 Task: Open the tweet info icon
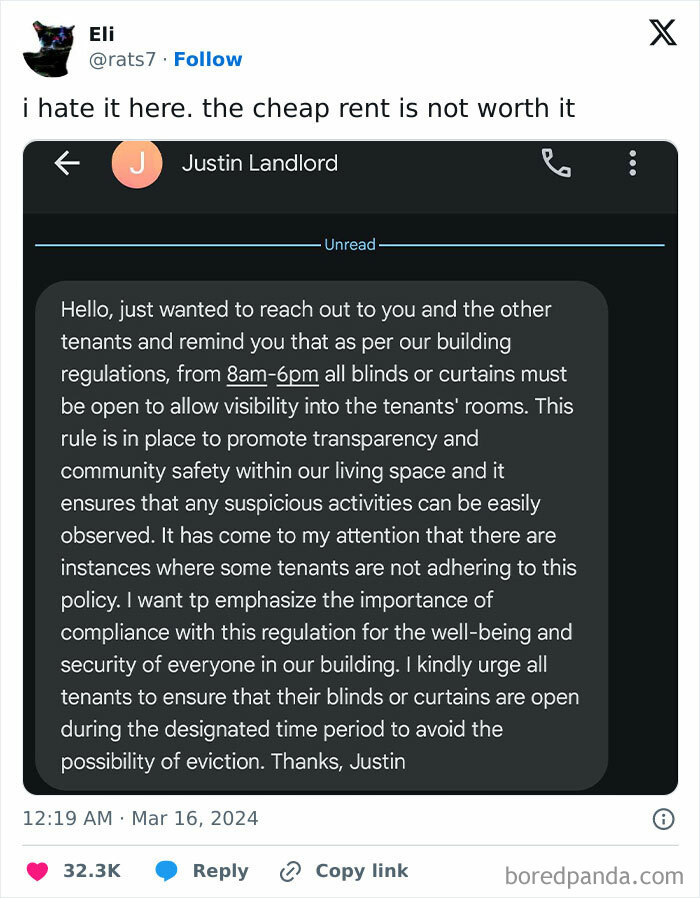pyautogui.click(x=663, y=818)
